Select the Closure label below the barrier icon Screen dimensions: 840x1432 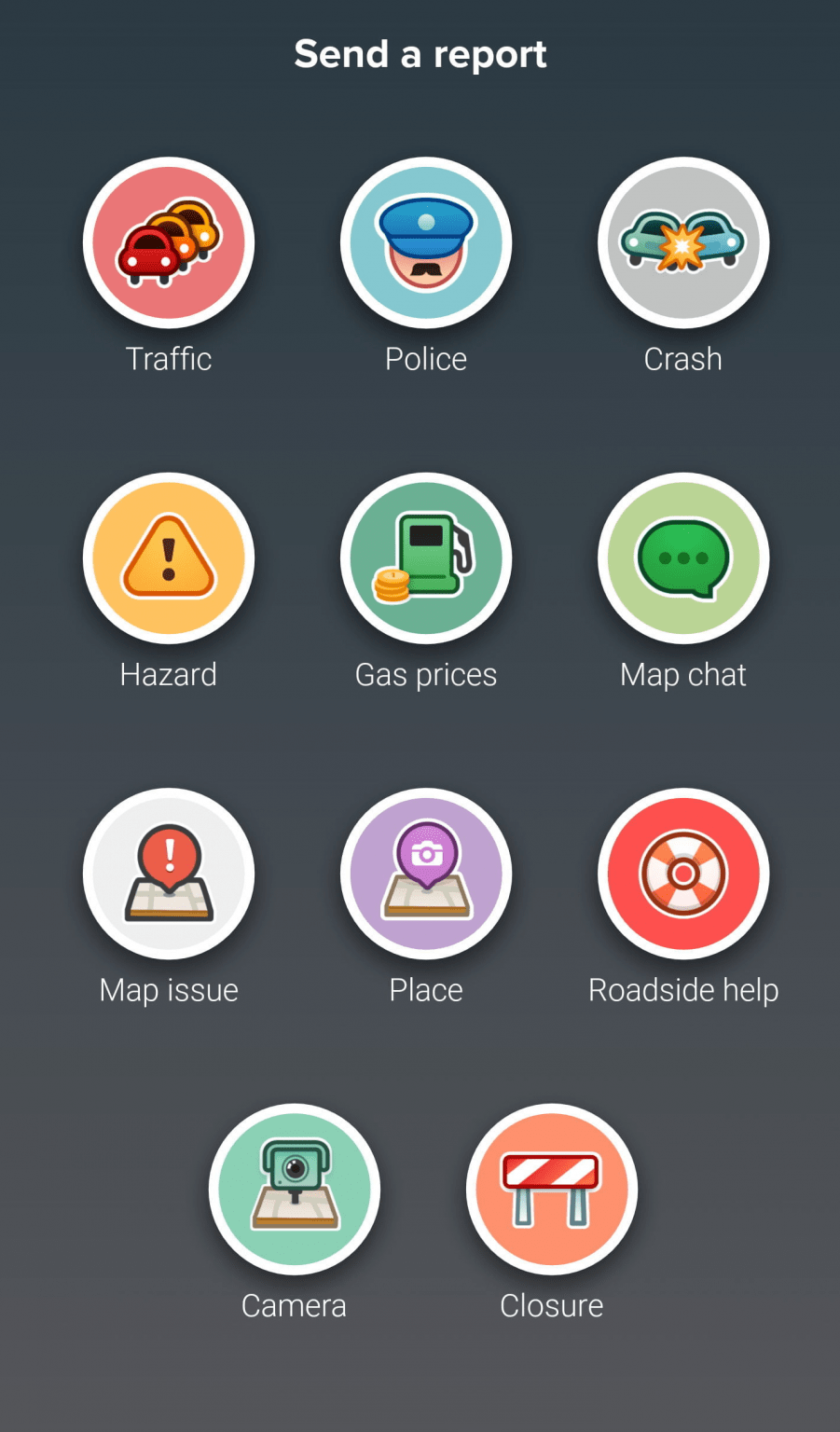[551, 1305]
